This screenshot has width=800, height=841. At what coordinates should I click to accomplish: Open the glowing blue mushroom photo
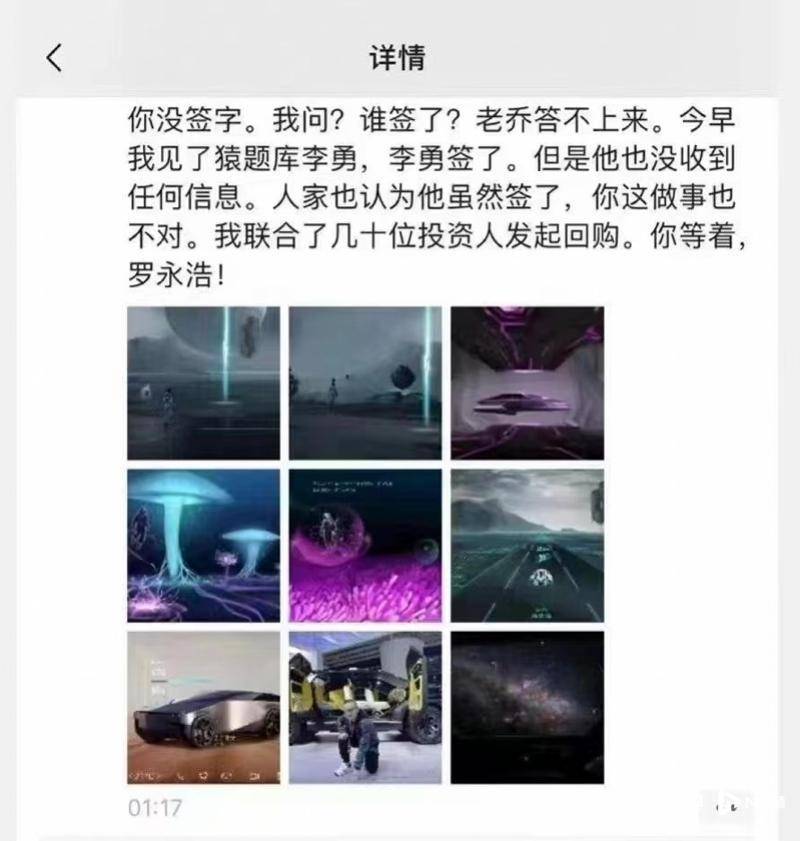click(x=204, y=545)
